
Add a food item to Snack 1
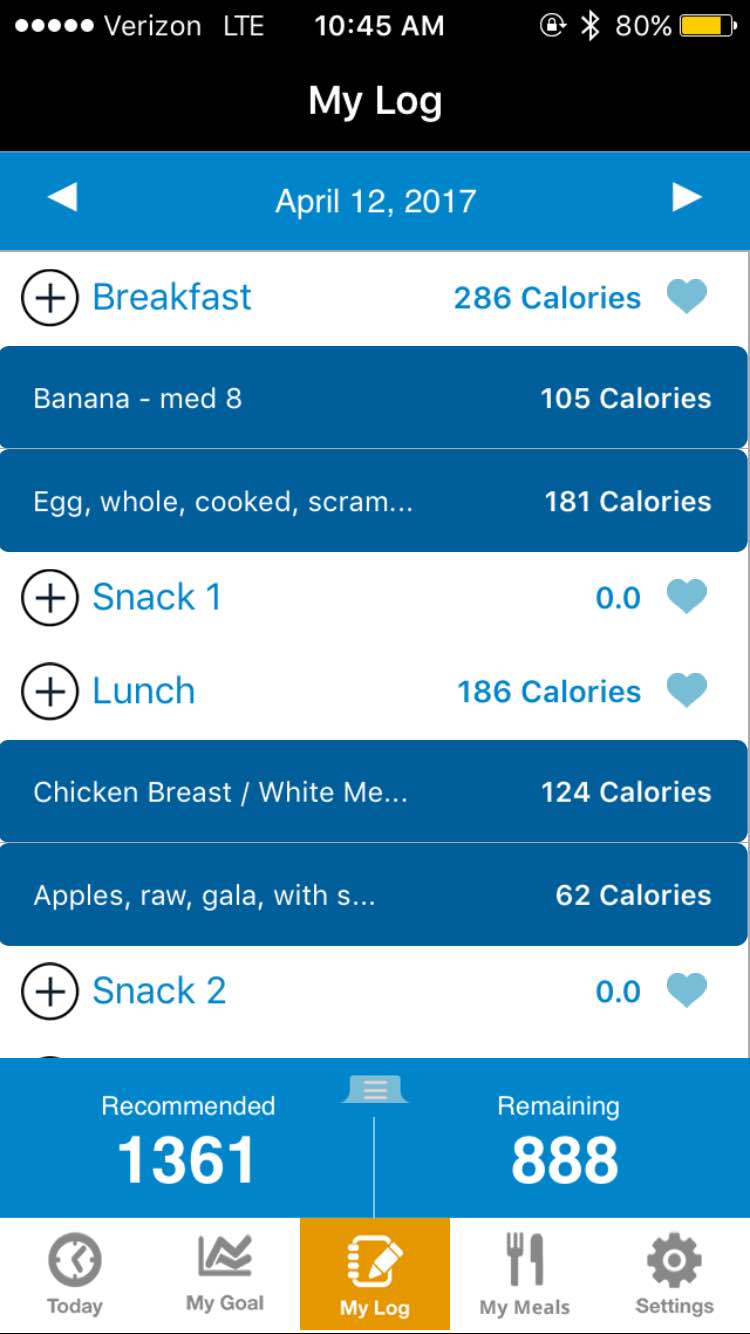coord(50,597)
